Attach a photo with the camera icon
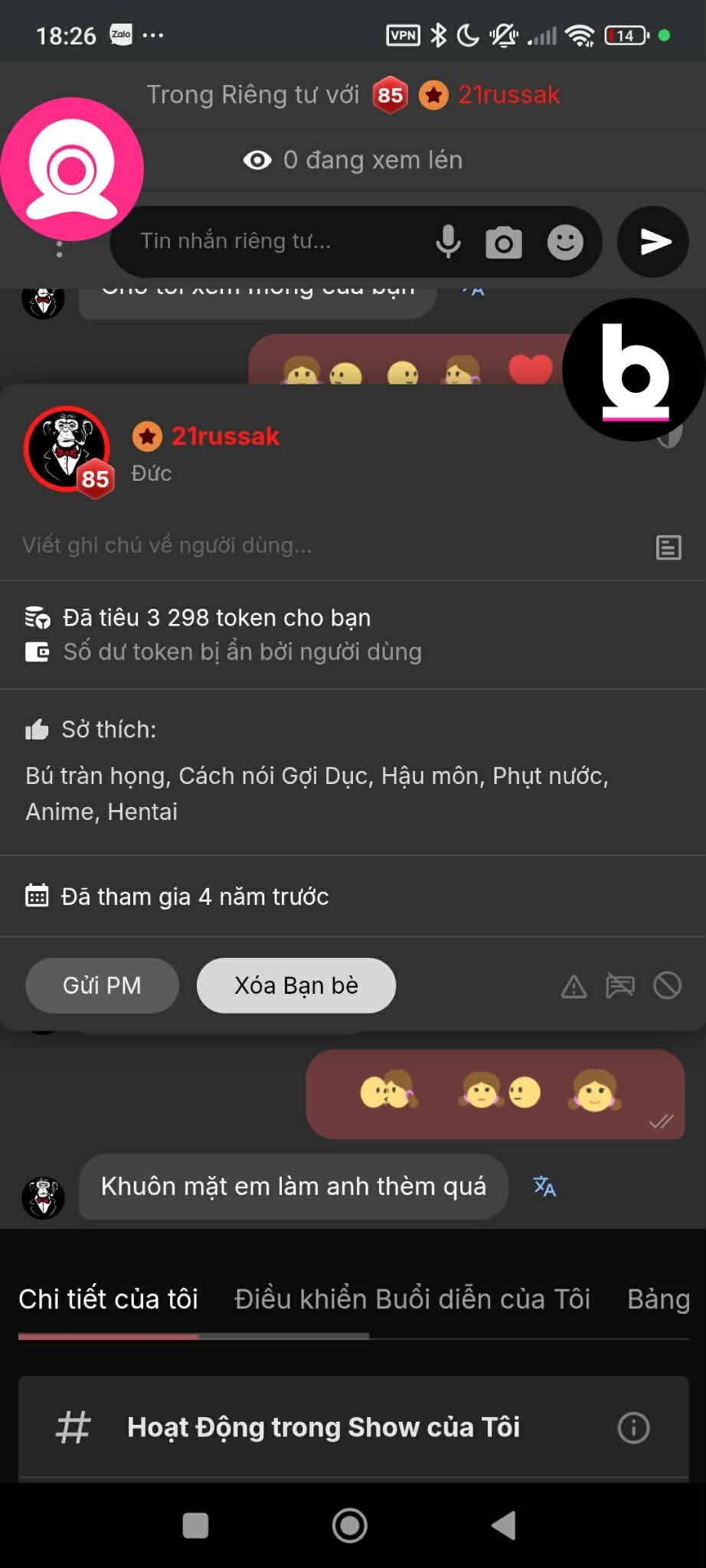Screen dimensions: 706x1568 [x=503, y=243]
